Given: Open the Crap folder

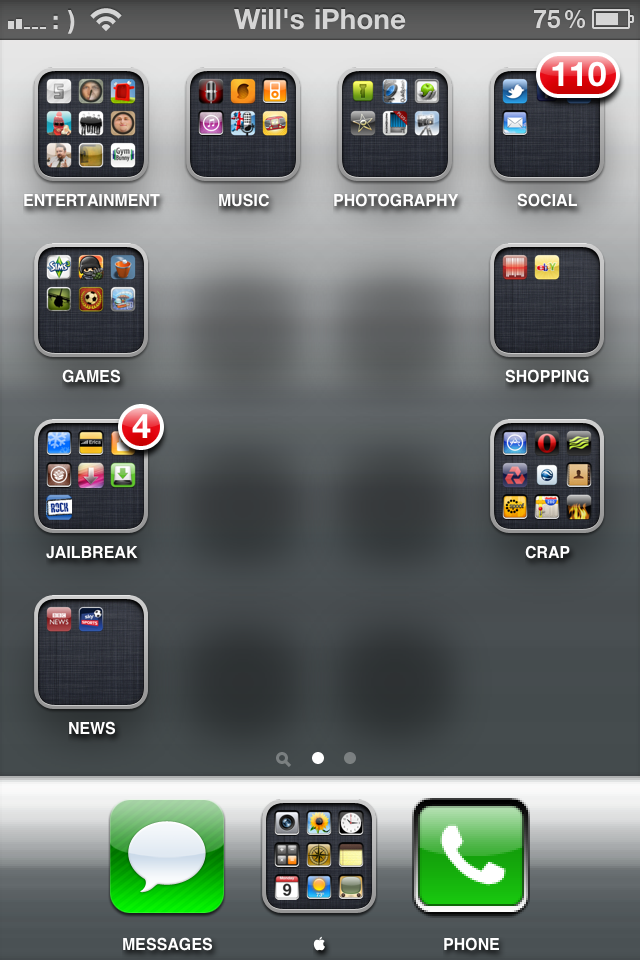Looking at the screenshot, I should point(547,477).
